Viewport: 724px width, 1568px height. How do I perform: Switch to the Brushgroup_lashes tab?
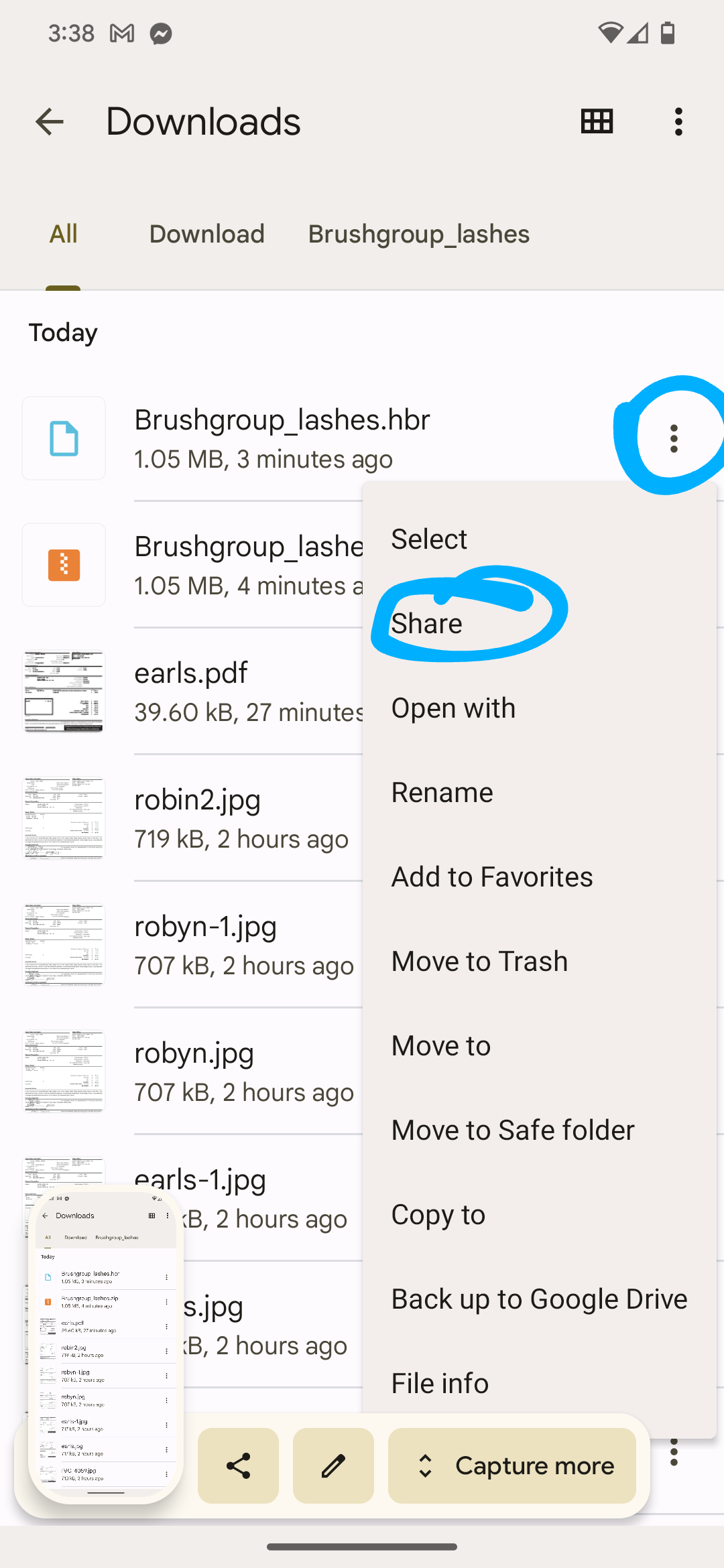pos(419,234)
